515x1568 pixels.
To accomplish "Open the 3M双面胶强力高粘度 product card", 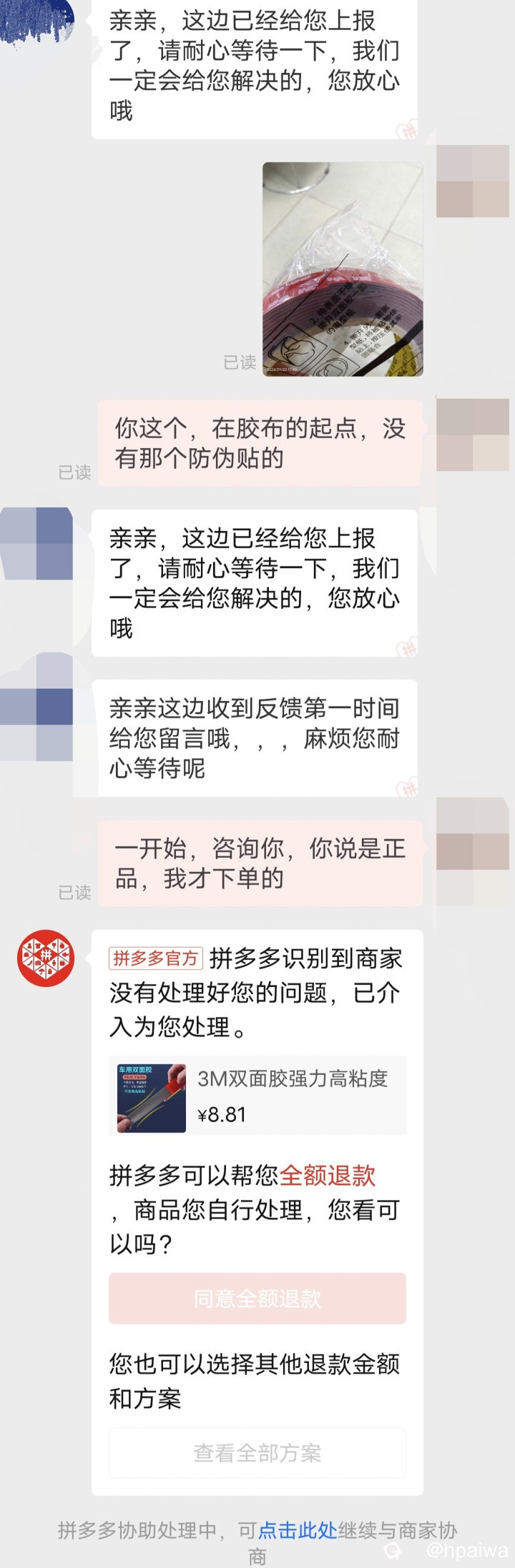I will (x=257, y=1096).
